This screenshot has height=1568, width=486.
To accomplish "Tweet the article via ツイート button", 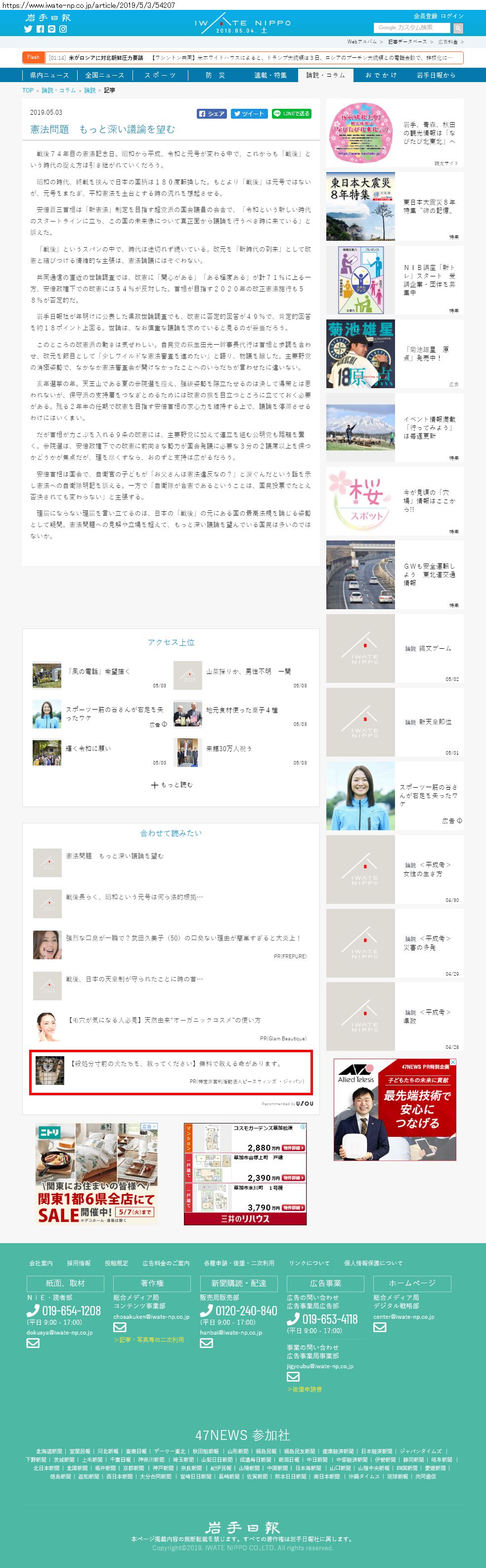I will pyautogui.click(x=249, y=114).
